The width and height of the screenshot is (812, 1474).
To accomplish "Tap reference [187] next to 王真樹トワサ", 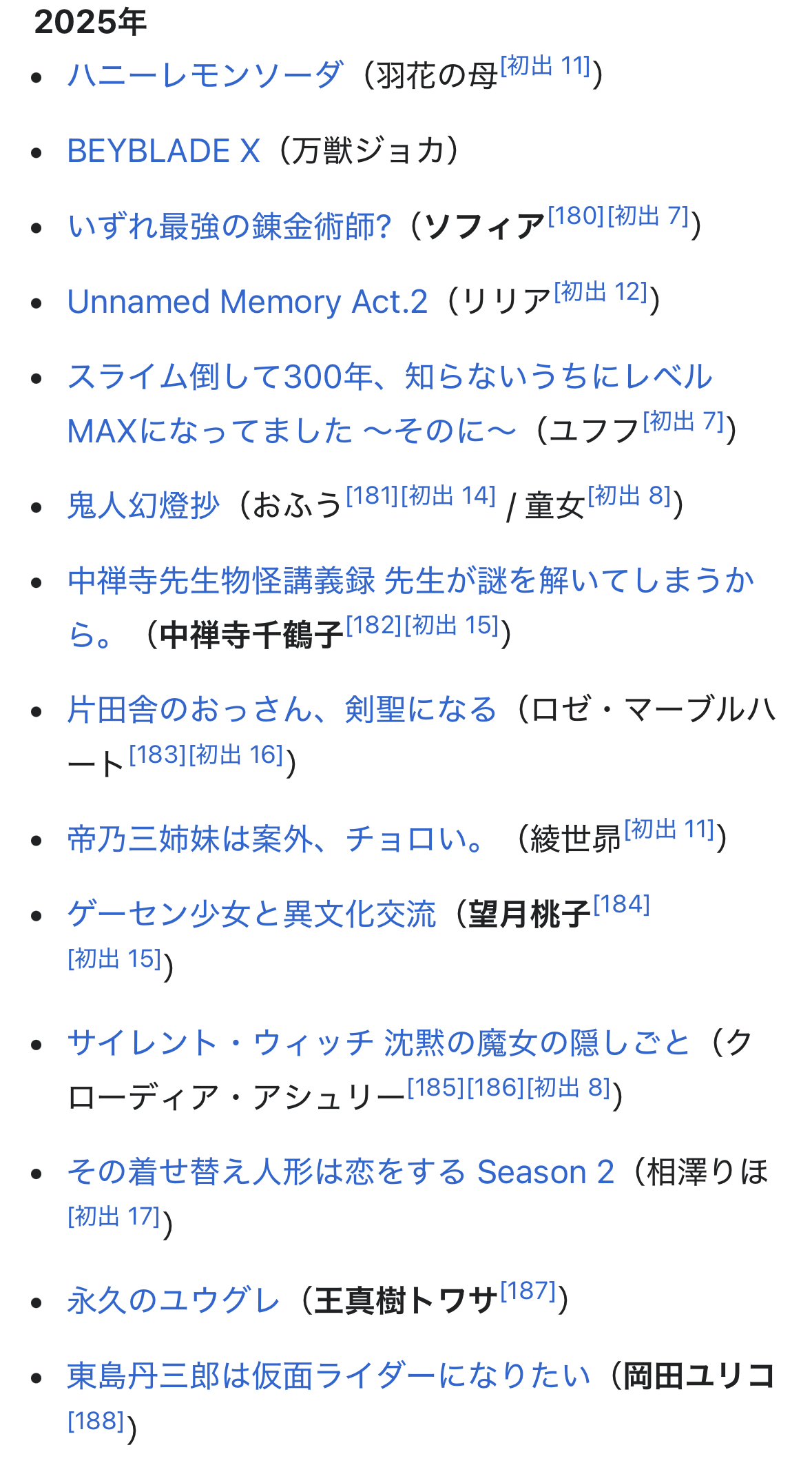I will pos(528,1291).
